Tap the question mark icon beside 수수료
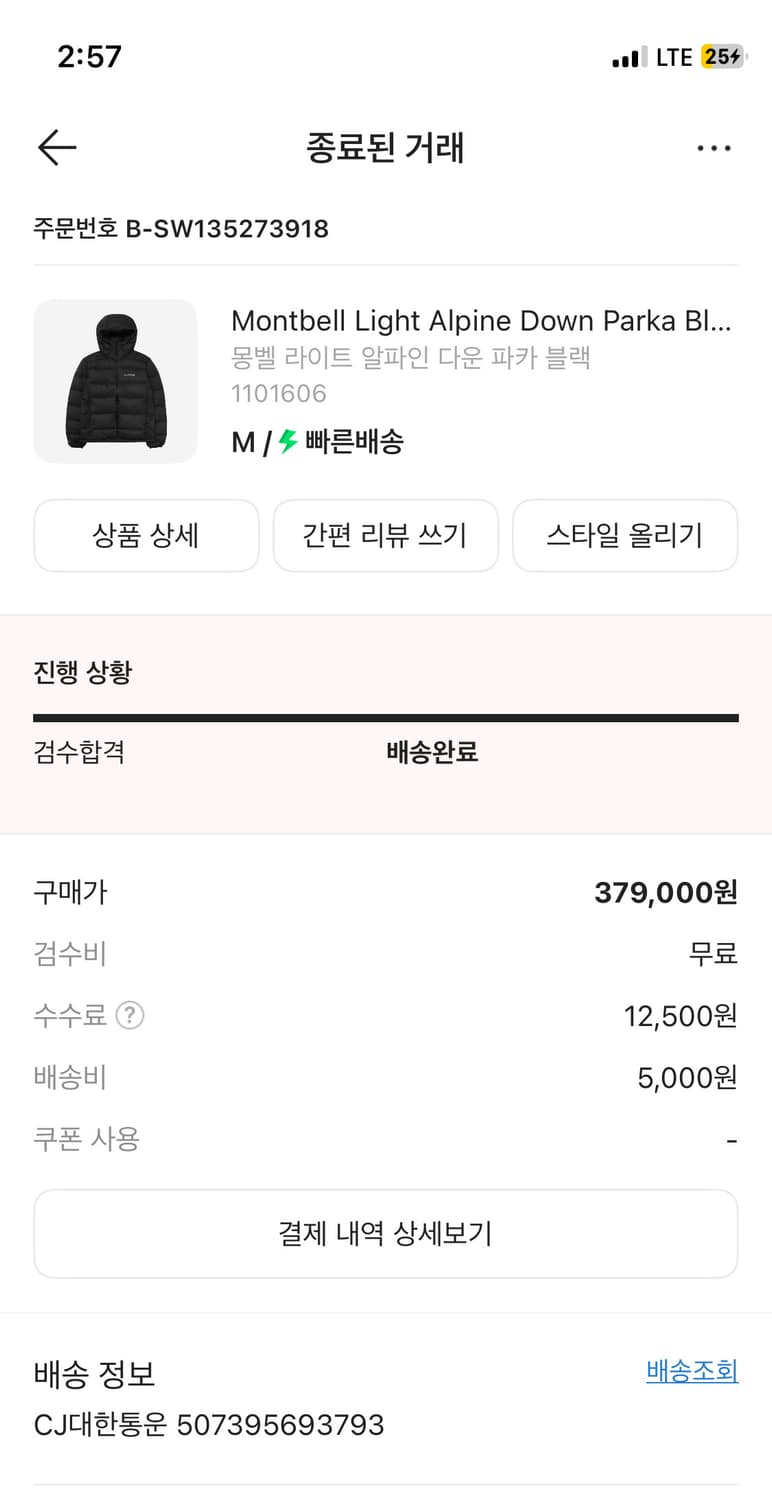Image resolution: width=772 pixels, height=1500 pixels. [129, 1016]
